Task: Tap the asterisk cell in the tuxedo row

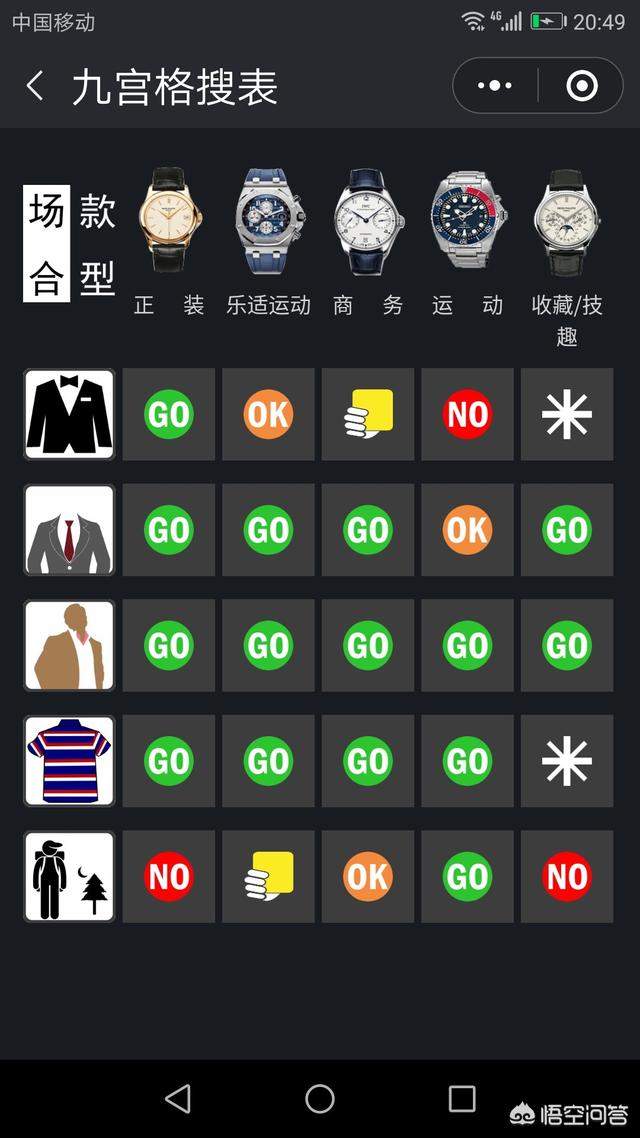Action: pos(567,414)
